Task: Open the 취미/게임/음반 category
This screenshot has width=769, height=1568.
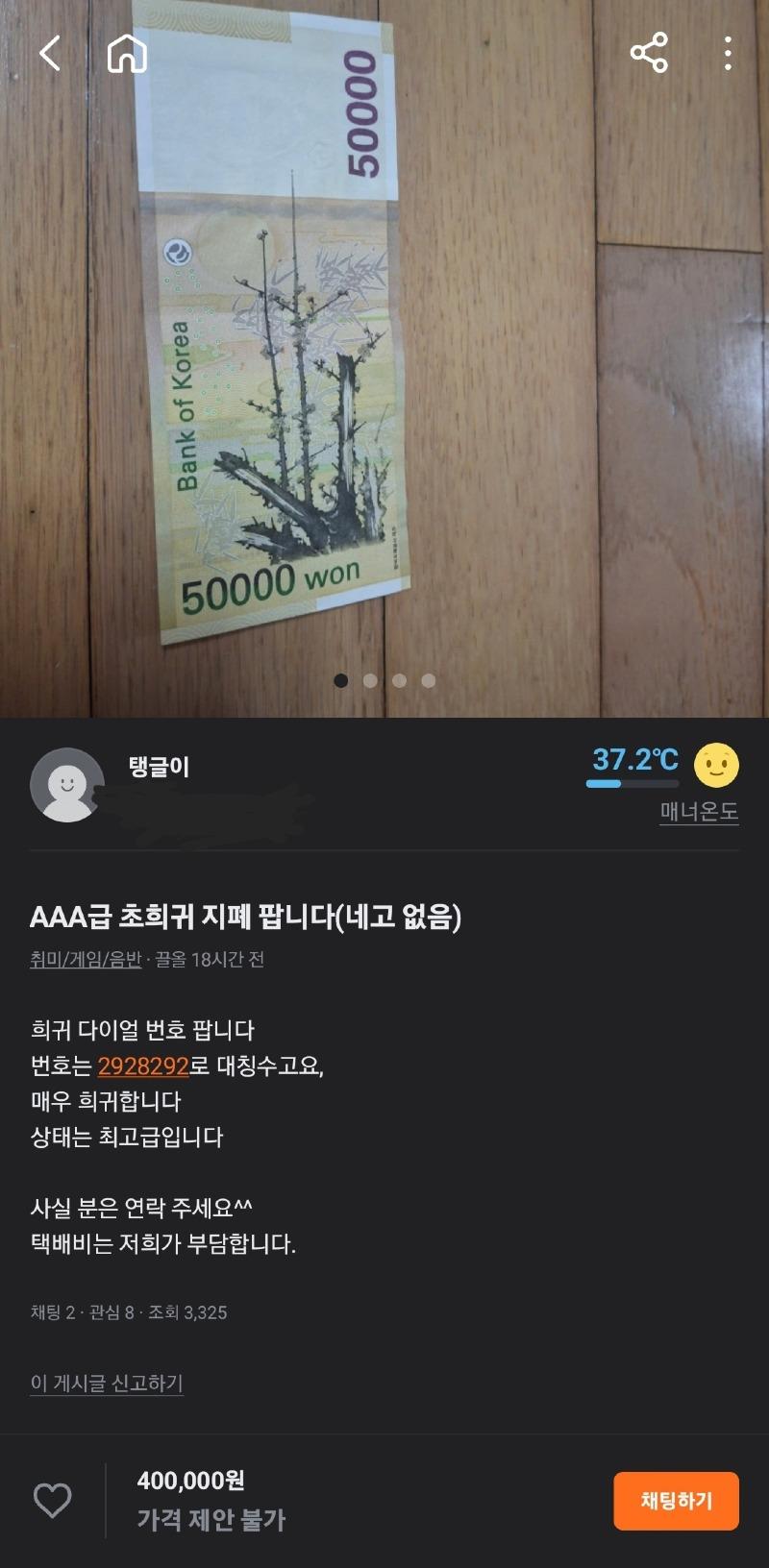Action: (86, 959)
